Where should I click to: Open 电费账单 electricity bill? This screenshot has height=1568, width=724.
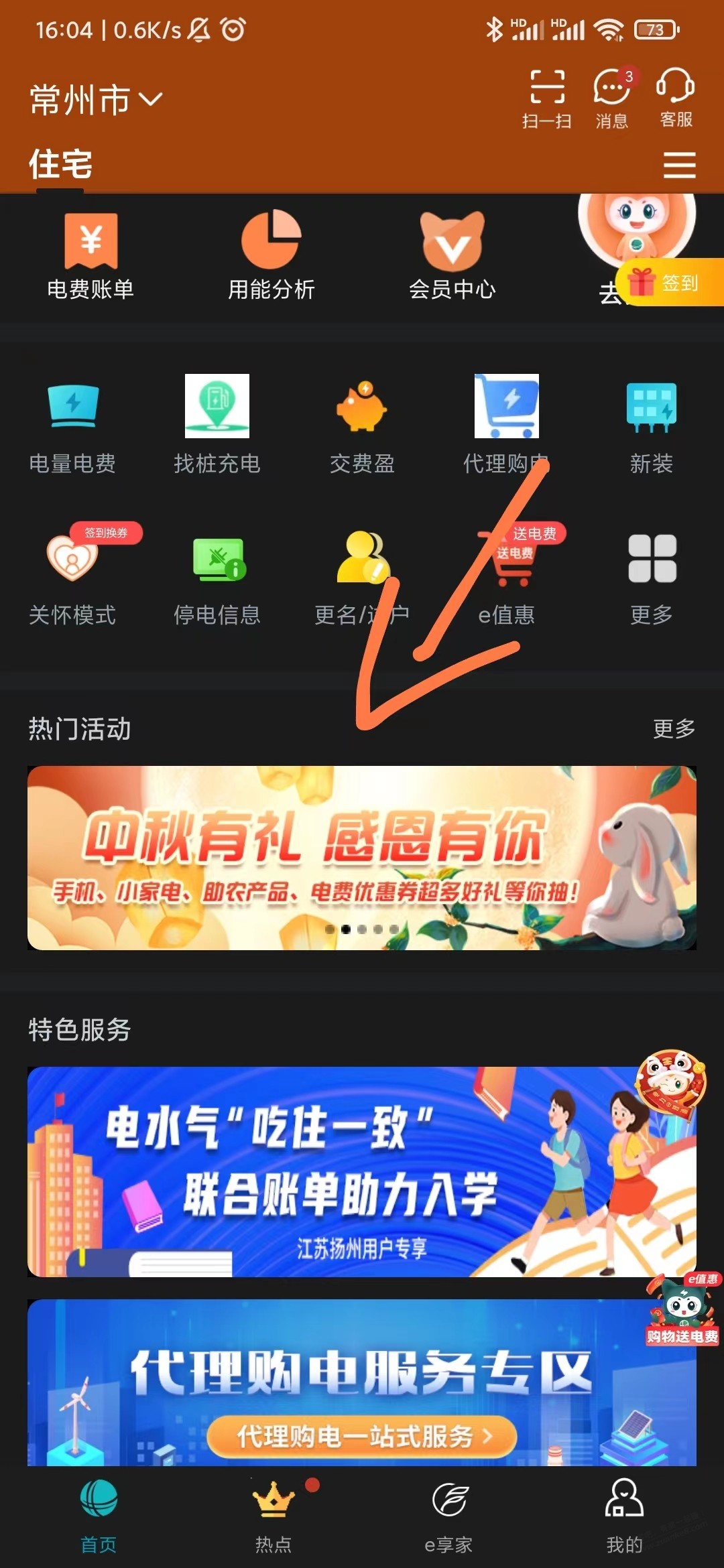(x=91, y=256)
